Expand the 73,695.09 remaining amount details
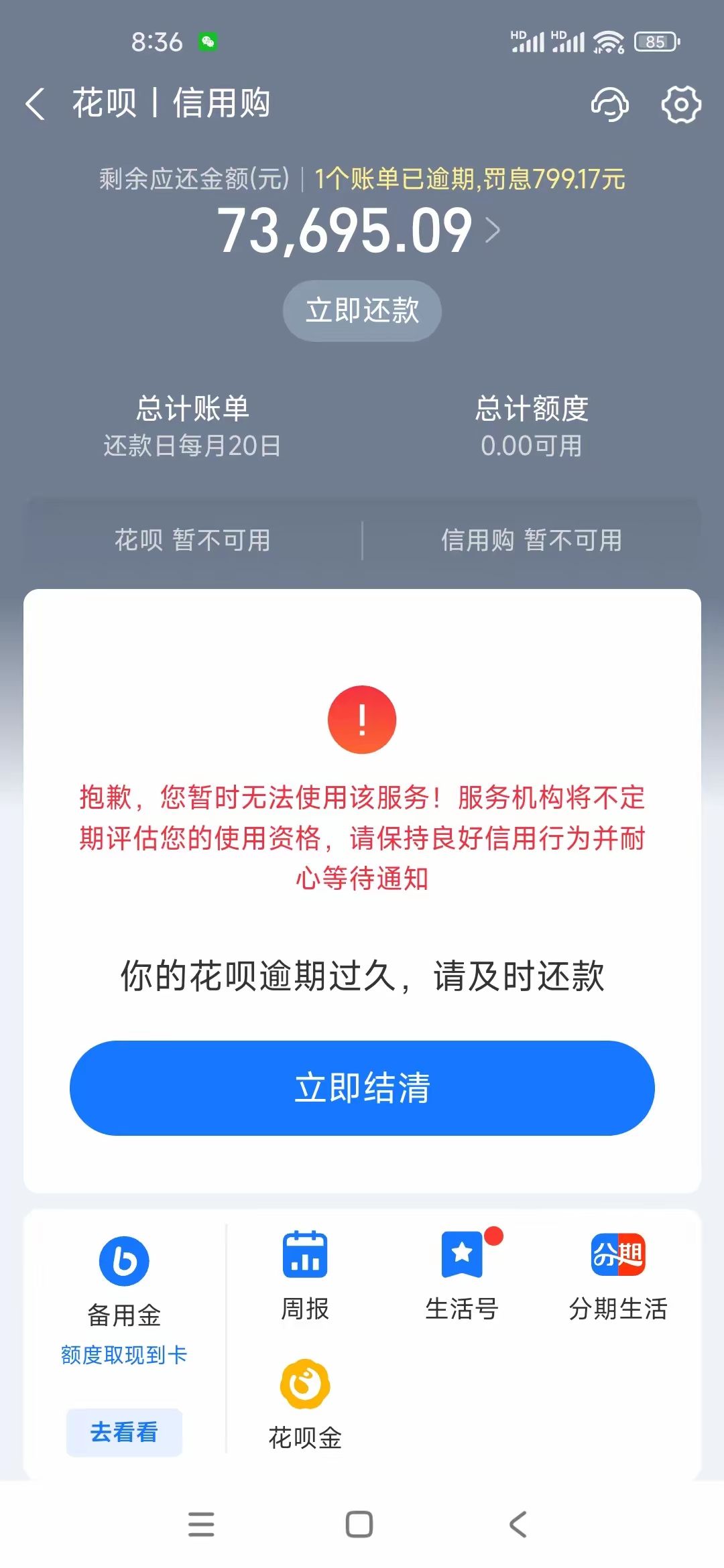The image size is (724, 1568). 359,231
